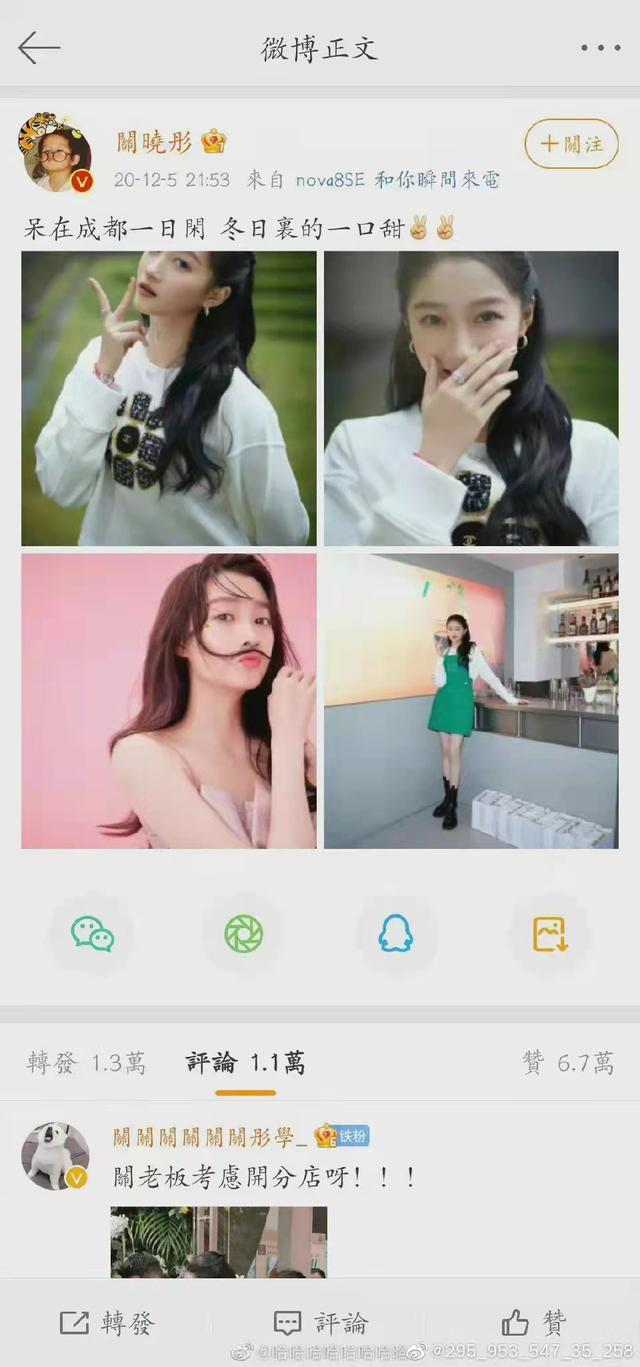
Task: View the image attached to the comment
Action: 218,1241
